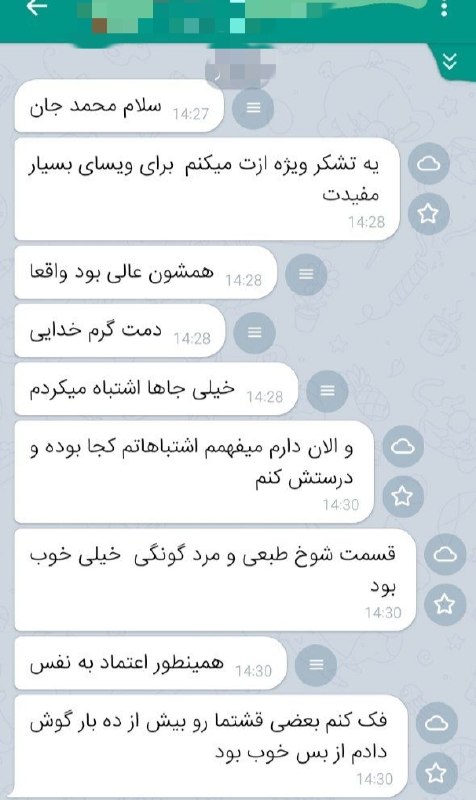
Task: Go back using the top-left arrow
Action: (x=37, y=7)
